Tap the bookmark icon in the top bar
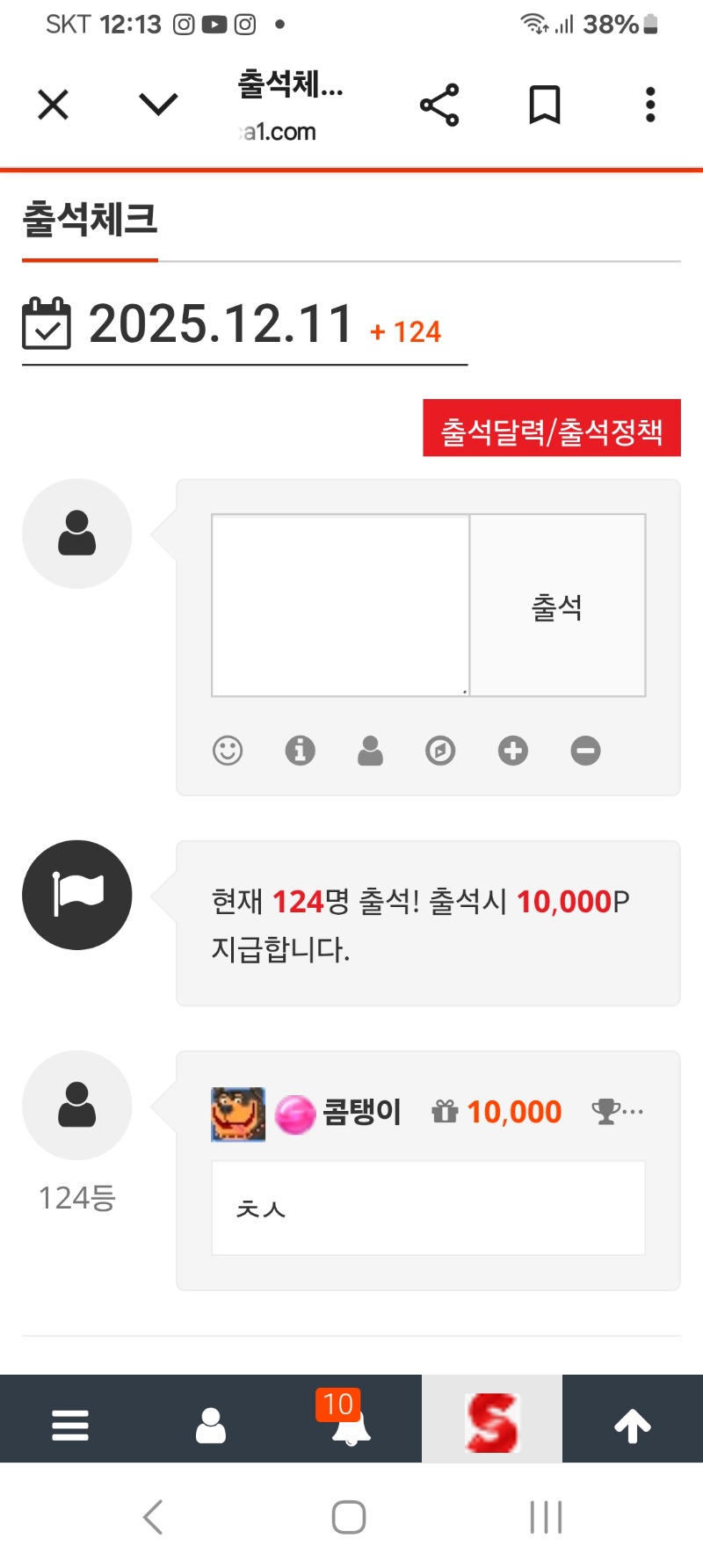703x1568 pixels. tap(543, 104)
